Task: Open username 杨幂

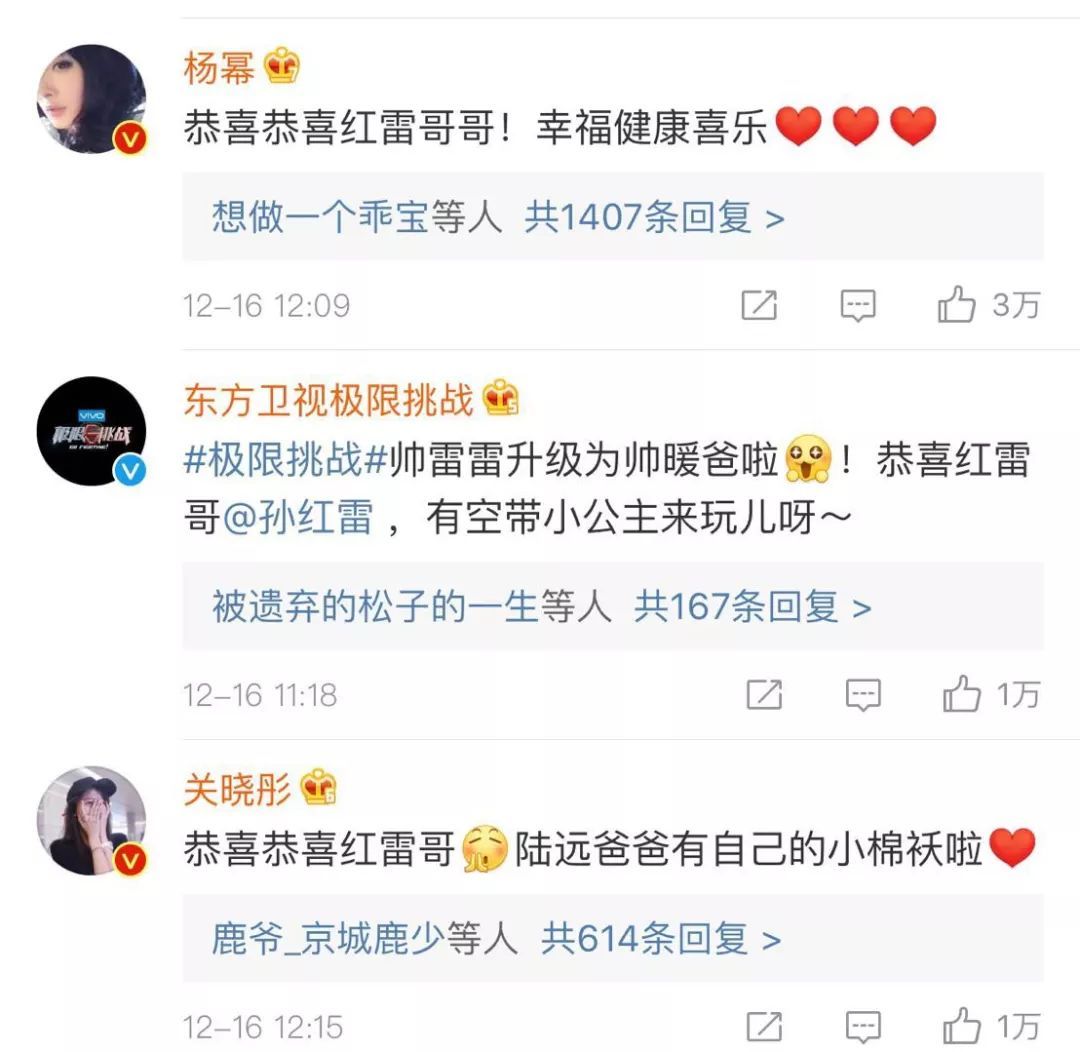Action: [x=220, y=69]
